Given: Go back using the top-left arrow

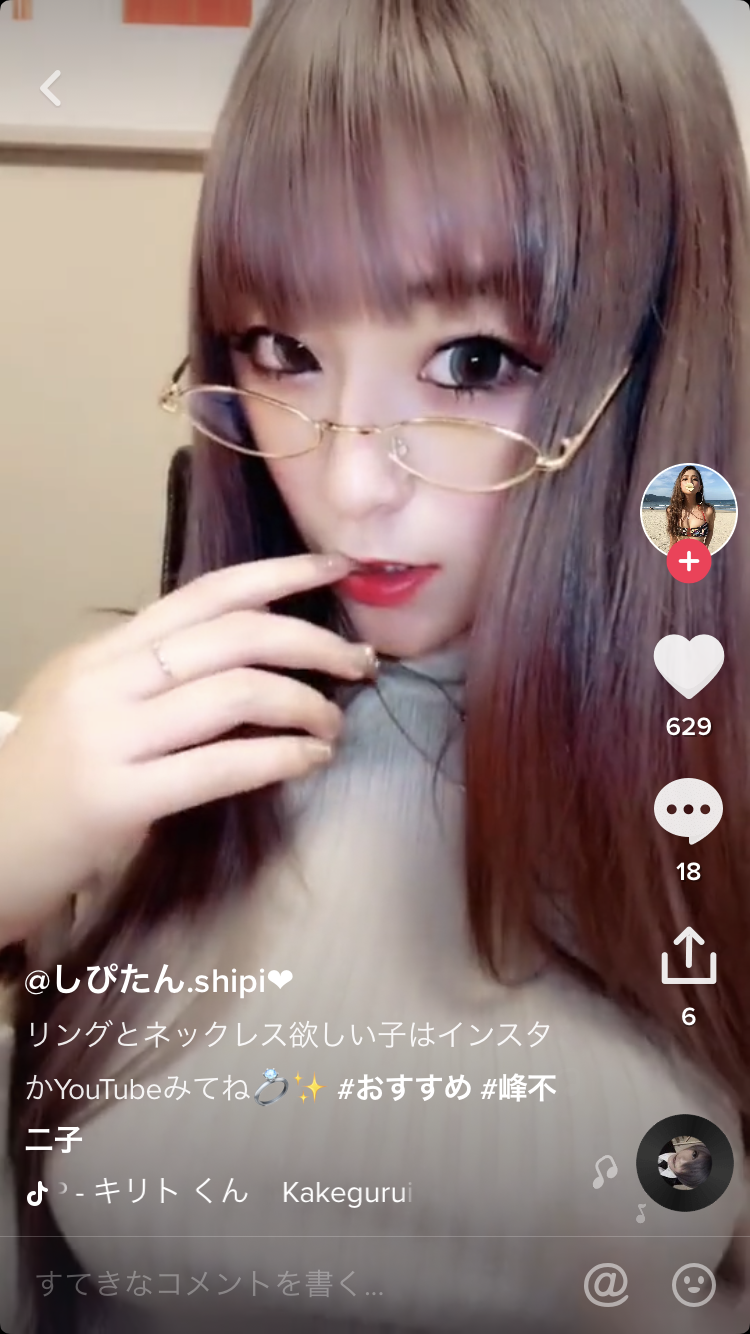Looking at the screenshot, I should [51, 88].
